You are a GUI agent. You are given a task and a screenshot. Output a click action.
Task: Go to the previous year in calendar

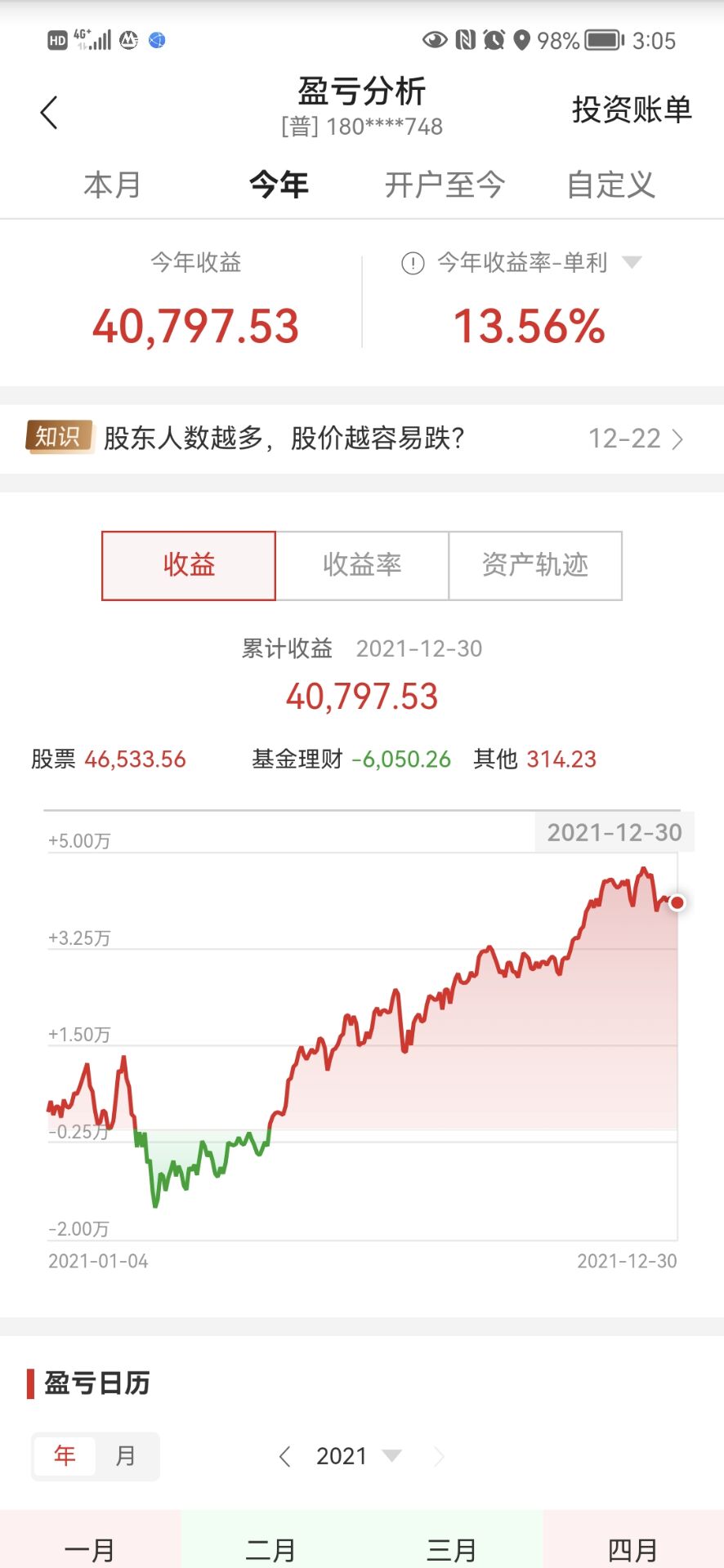click(284, 1456)
